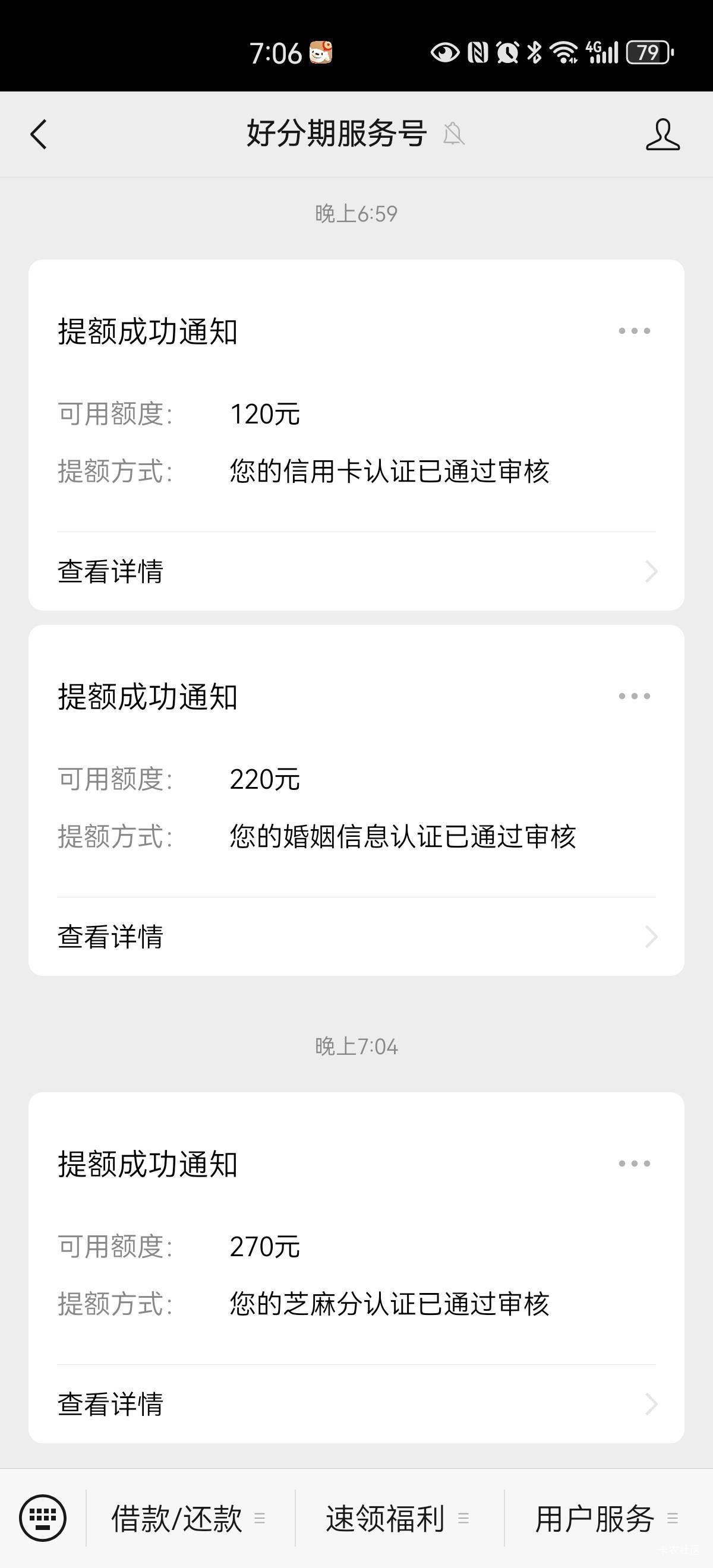
Task: Switch to keyboard input mode
Action: (x=43, y=1518)
